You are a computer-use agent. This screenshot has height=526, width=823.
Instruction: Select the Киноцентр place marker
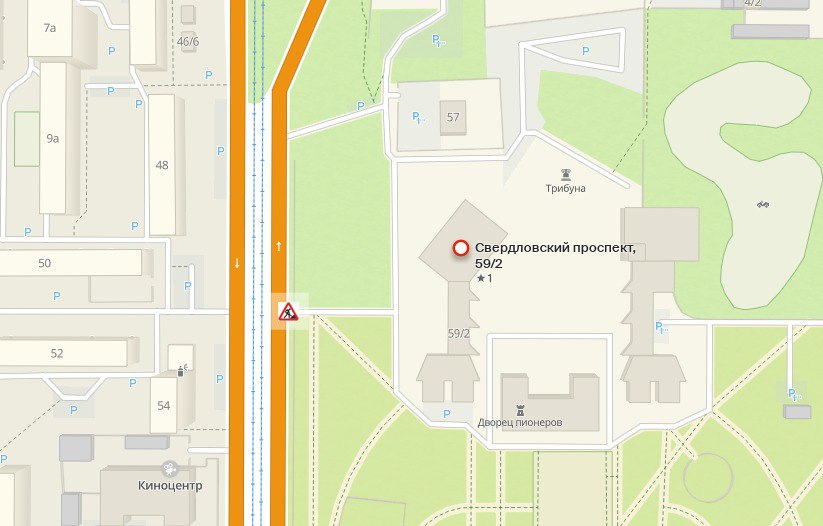pyautogui.click(x=170, y=469)
